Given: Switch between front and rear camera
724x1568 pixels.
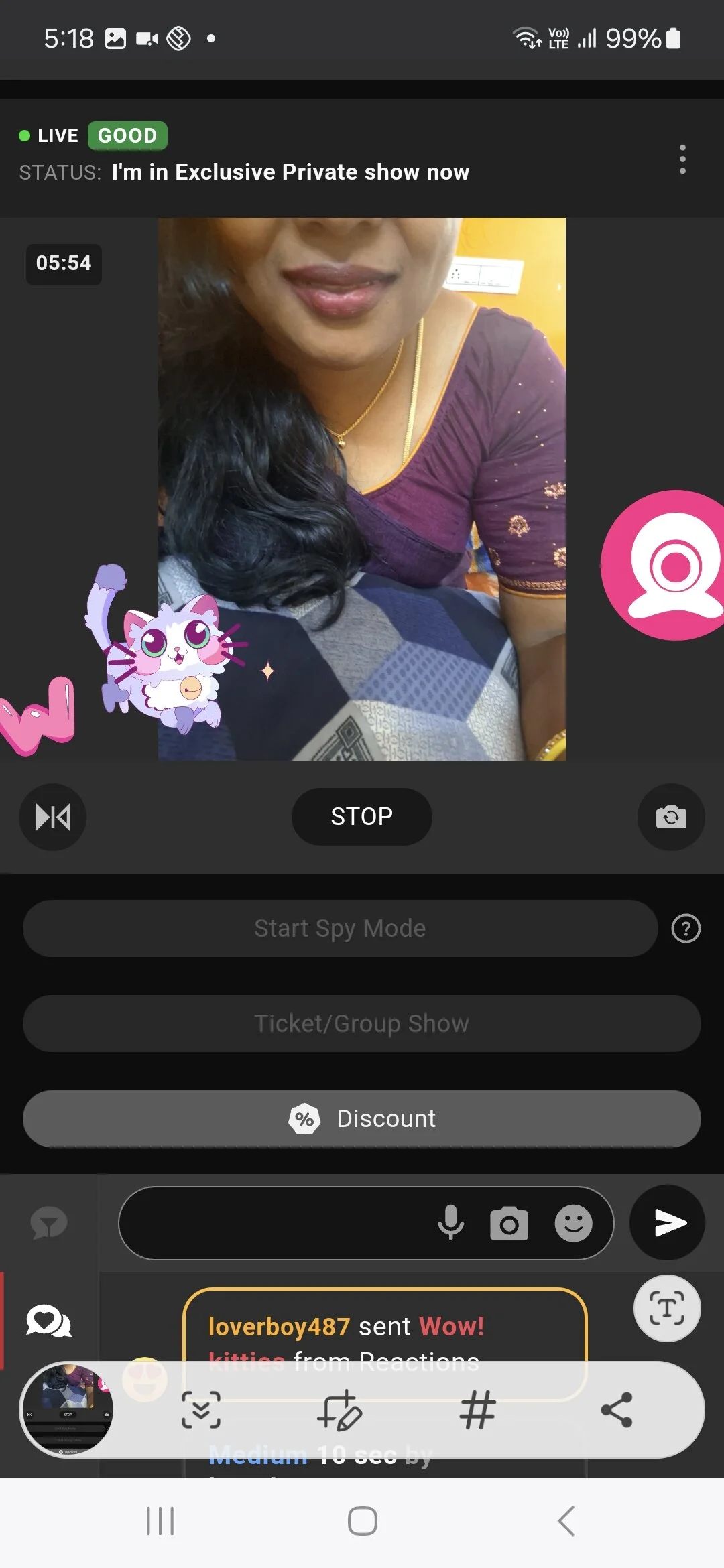Looking at the screenshot, I should pos(670,817).
